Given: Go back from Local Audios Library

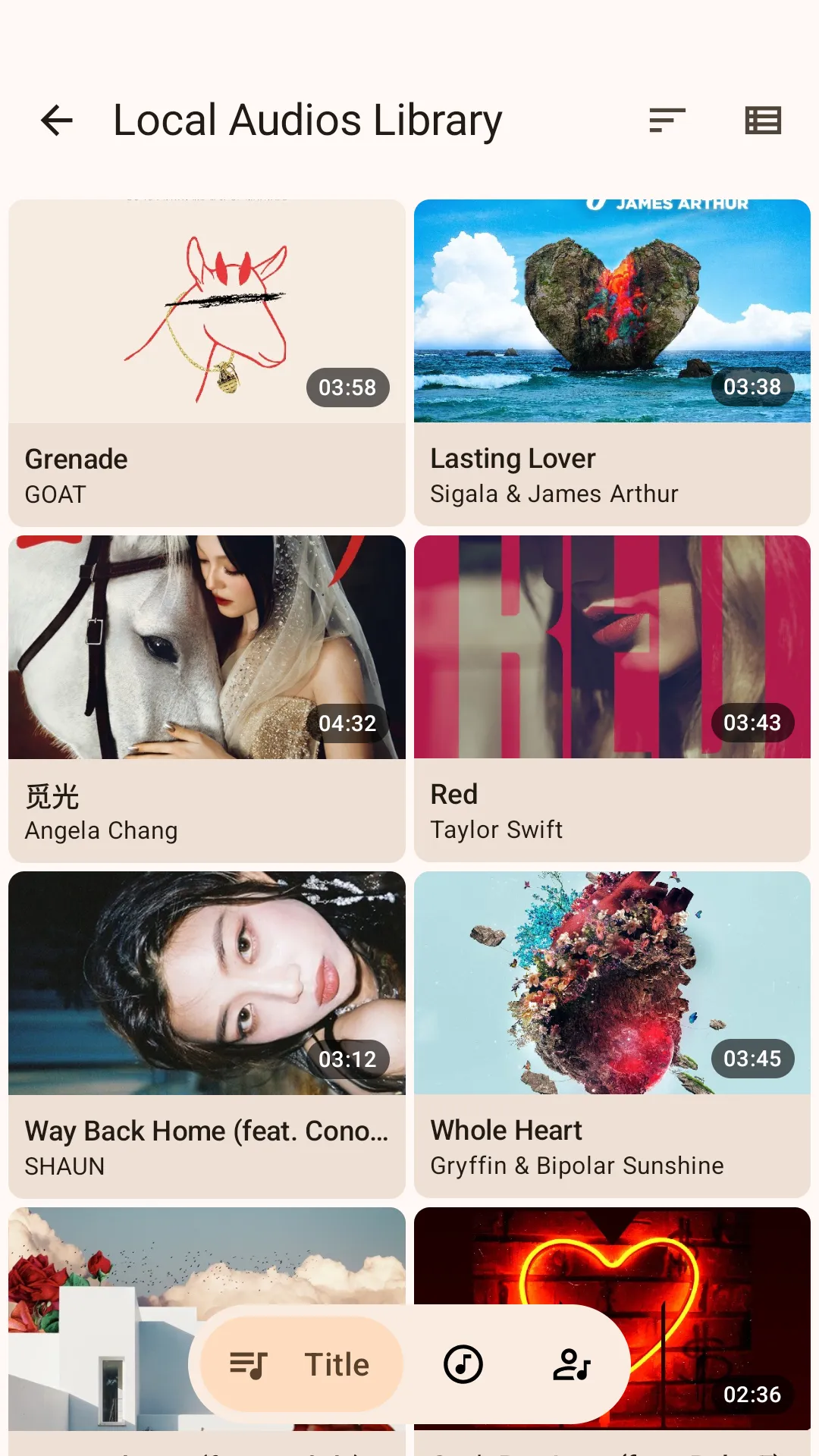Looking at the screenshot, I should click(x=57, y=121).
